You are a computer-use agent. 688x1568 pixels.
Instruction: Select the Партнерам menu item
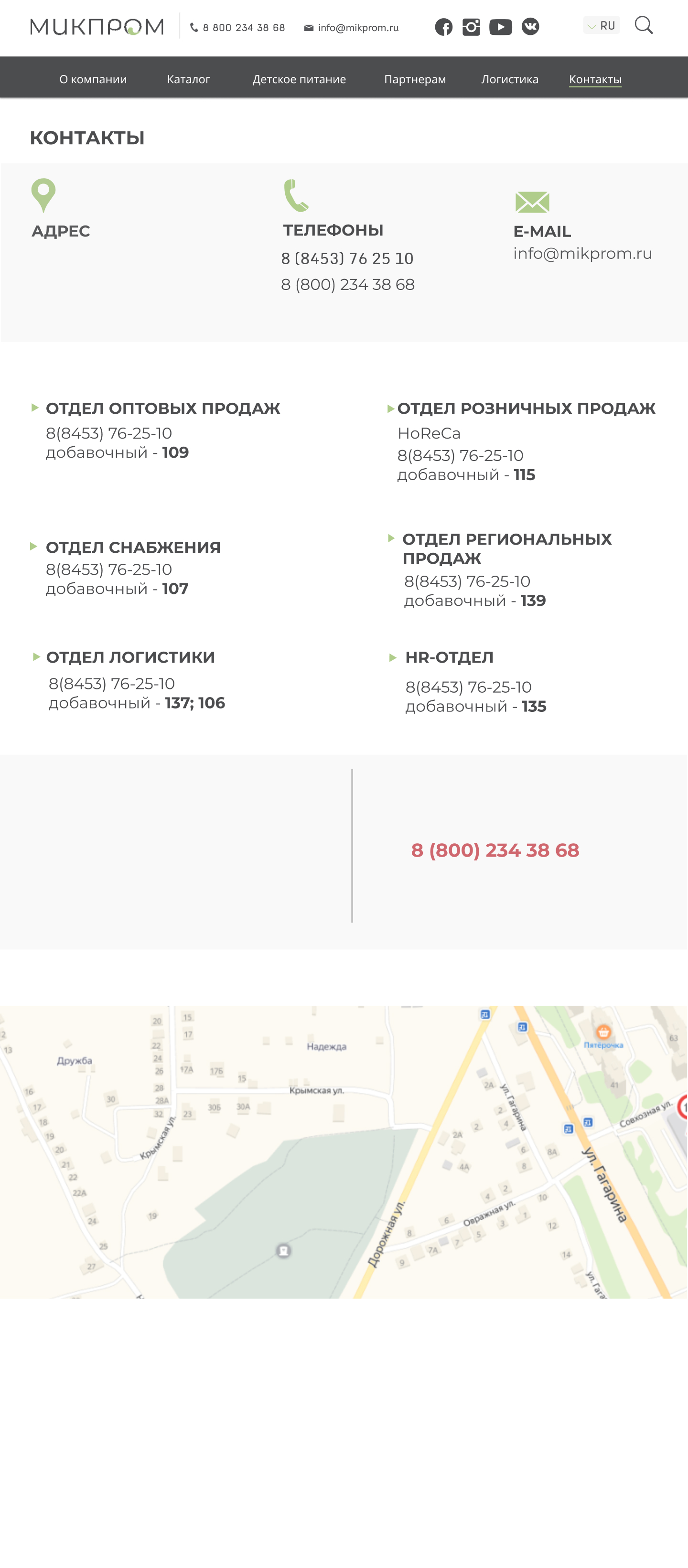click(415, 79)
